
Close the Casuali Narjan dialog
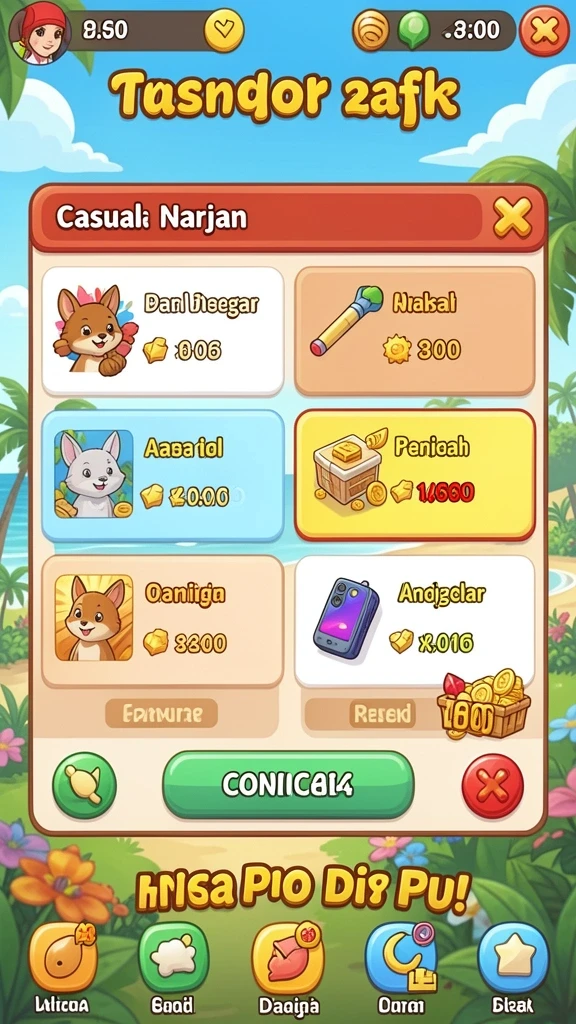pyautogui.click(x=512, y=217)
